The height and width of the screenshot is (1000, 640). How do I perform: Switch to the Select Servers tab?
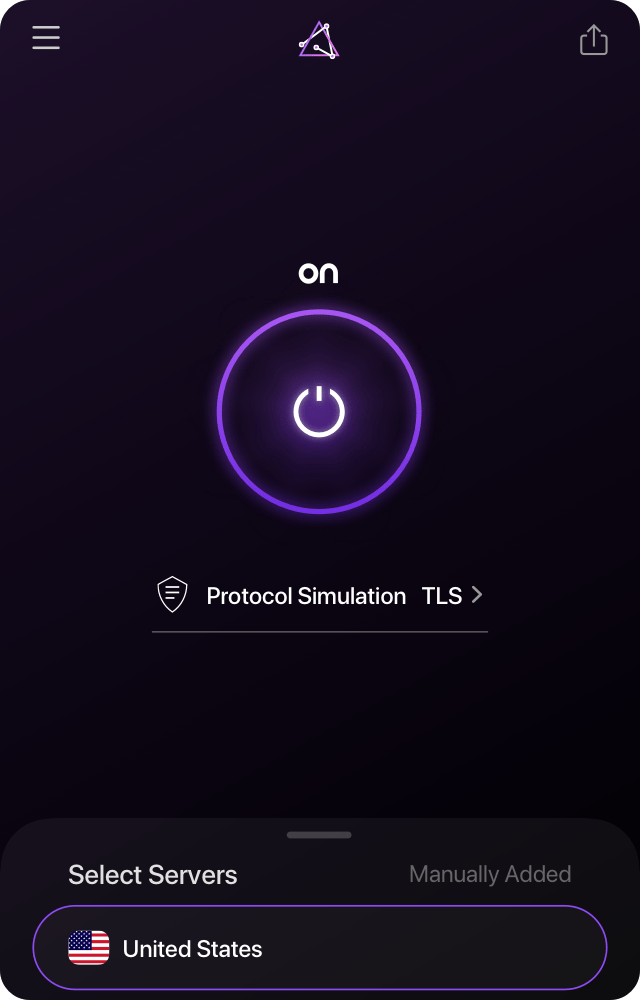point(153,875)
